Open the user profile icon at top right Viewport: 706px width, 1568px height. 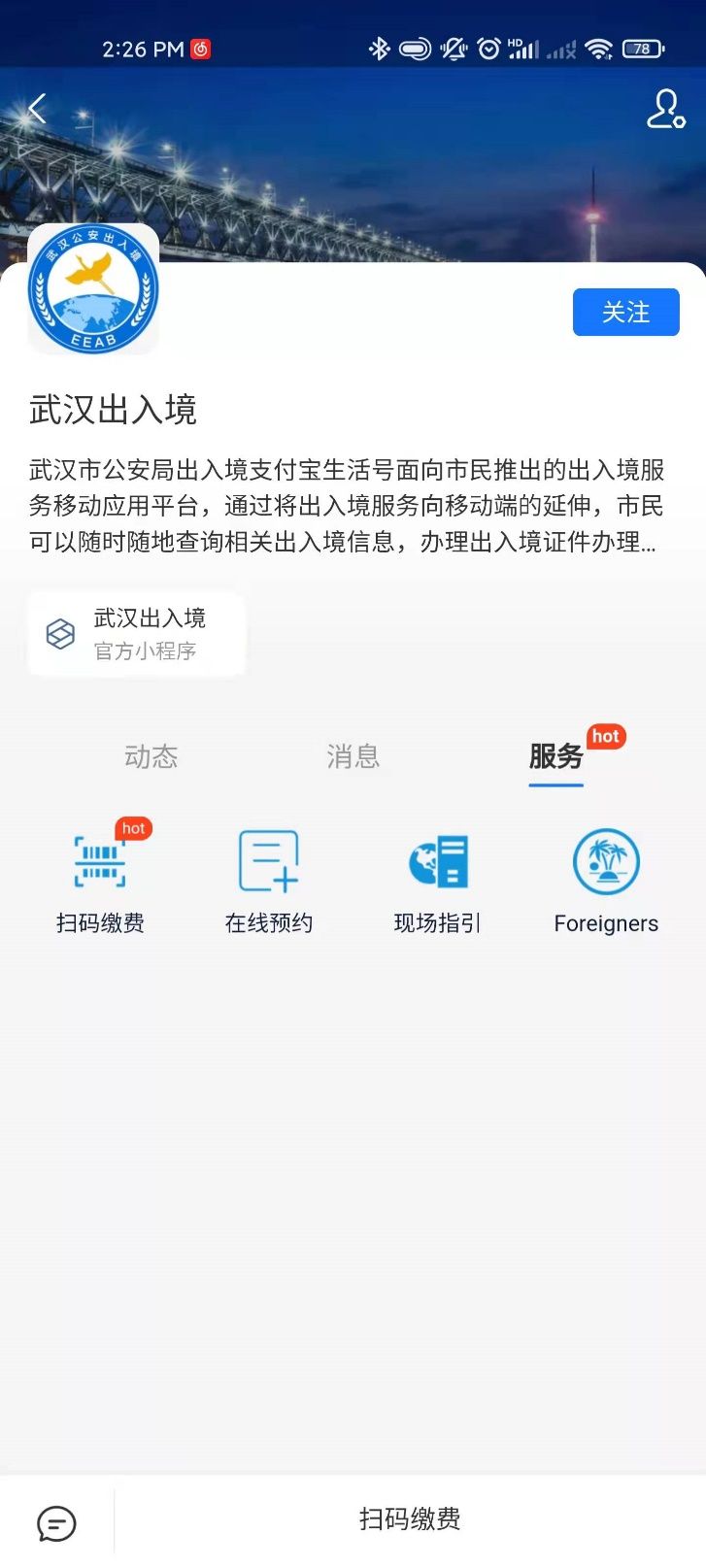click(x=666, y=109)
